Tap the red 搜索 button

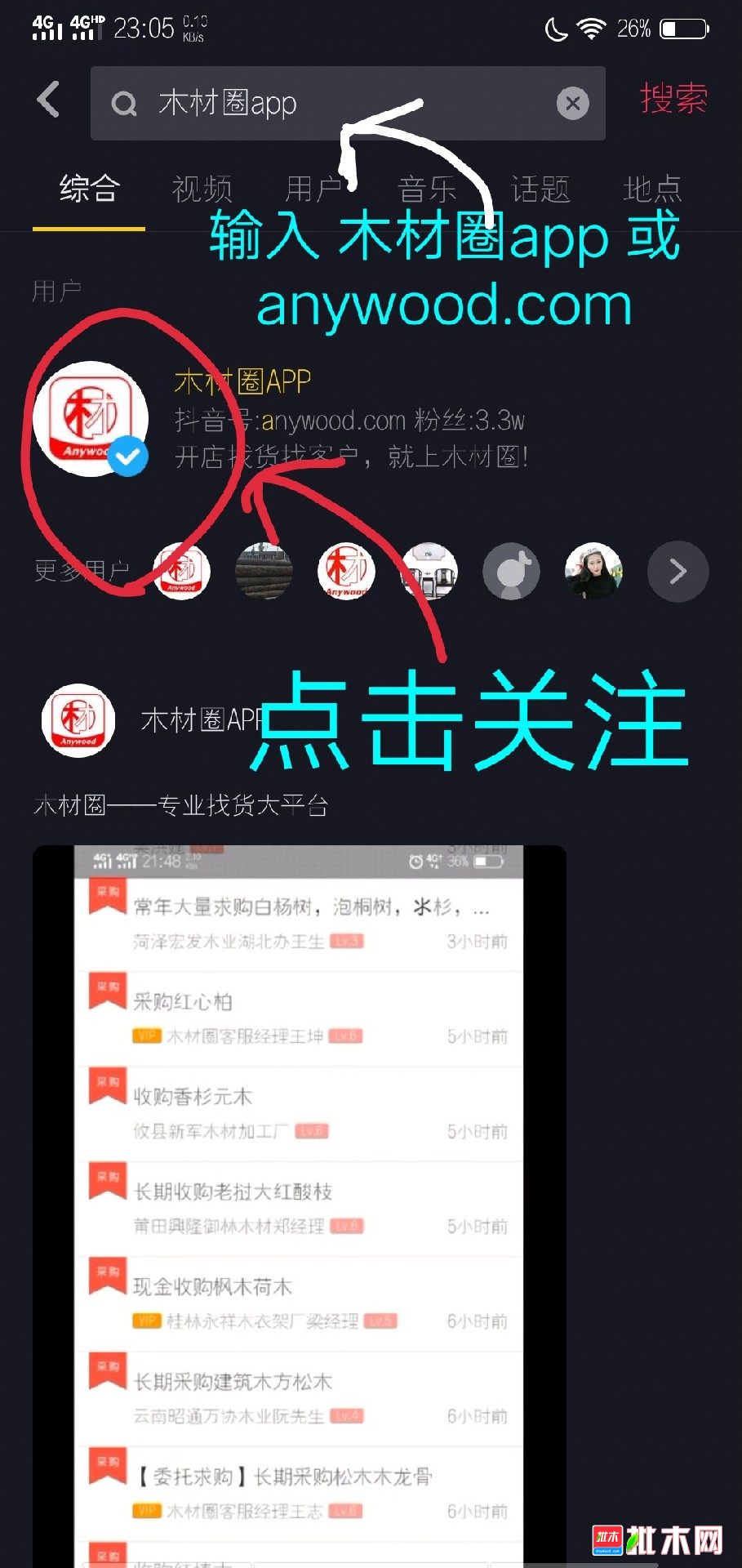(x=673, y=100)
